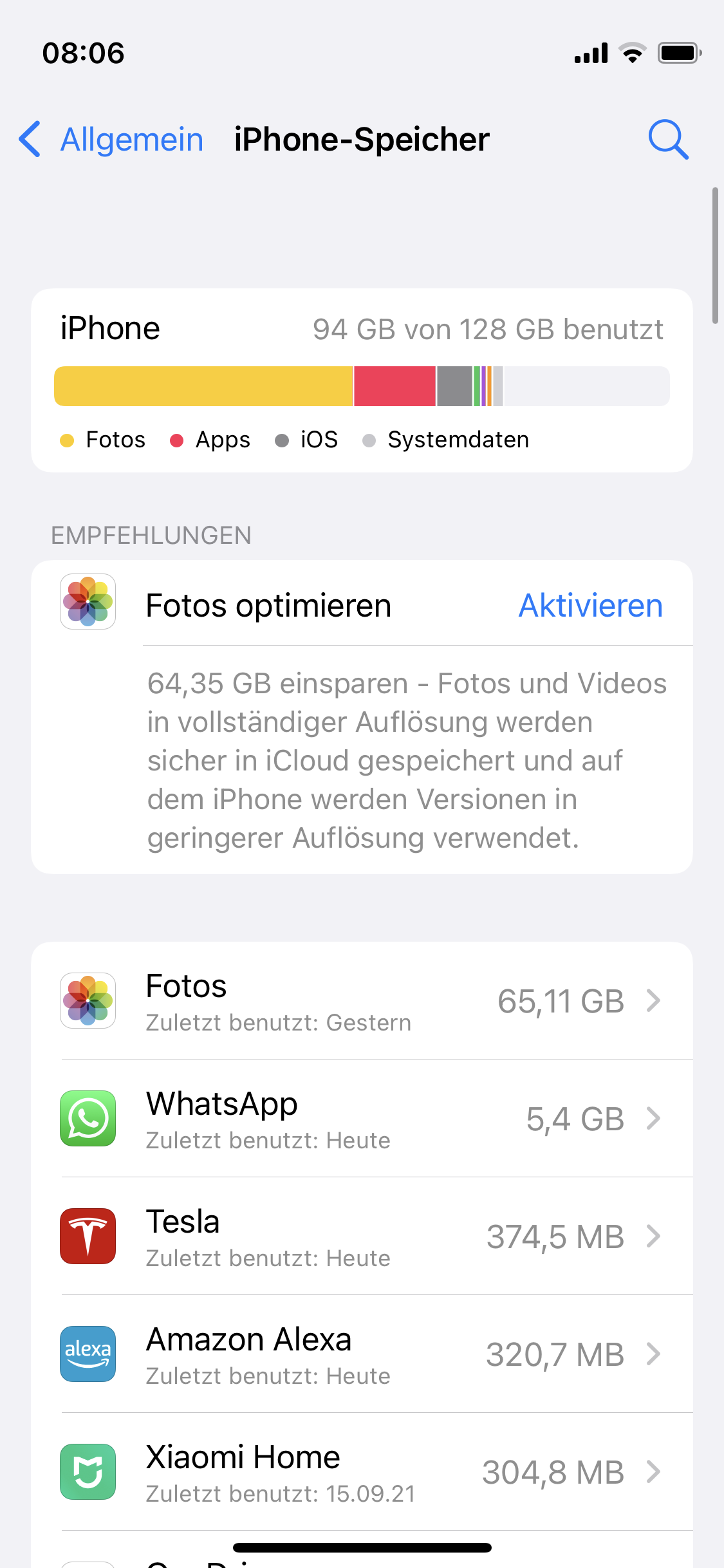
Task: Tap the Fotos optimieren photos icon
Action: tap(88, 602)
